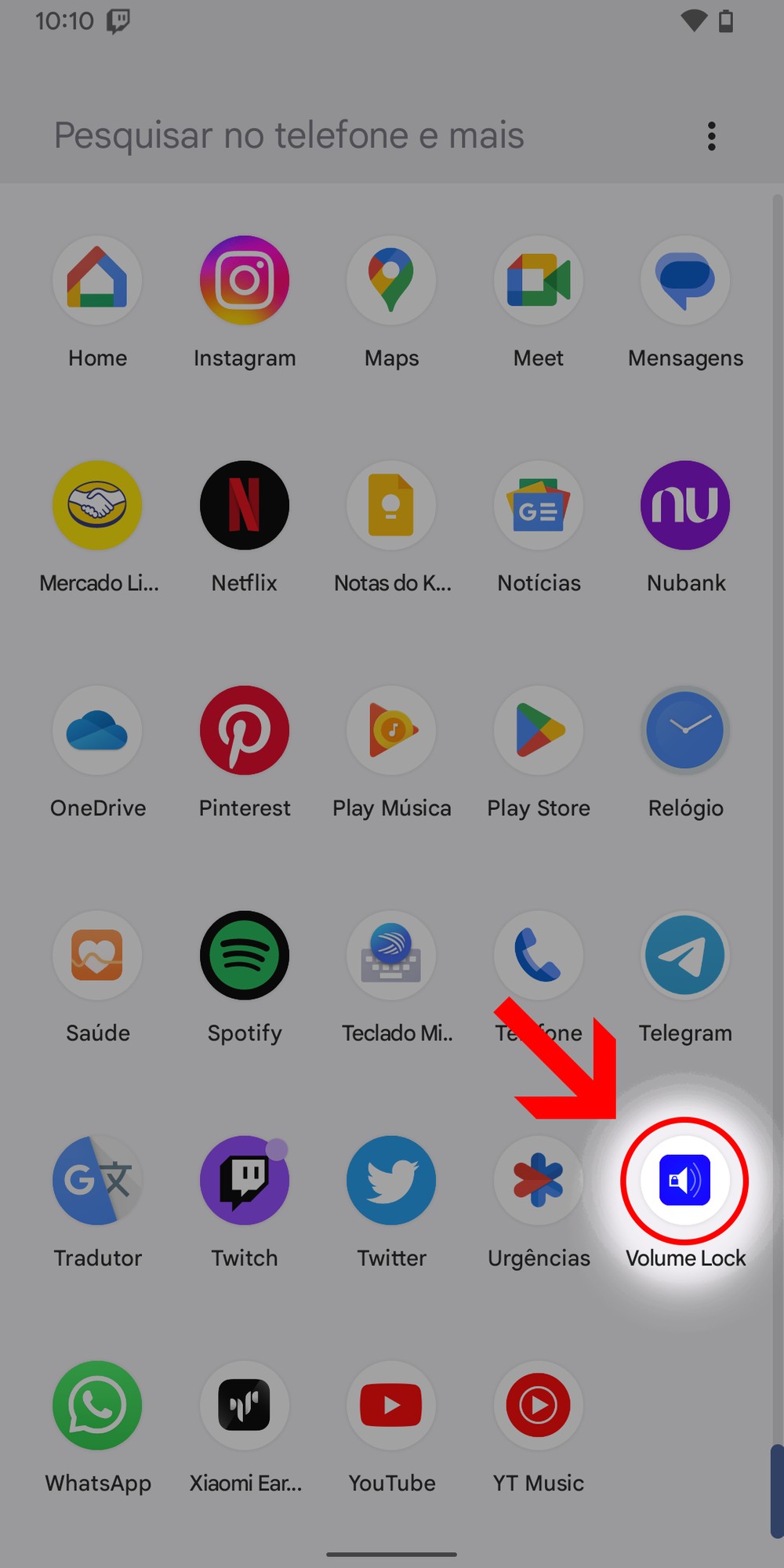
Task: Open Spotify
Action: point(245,956)
